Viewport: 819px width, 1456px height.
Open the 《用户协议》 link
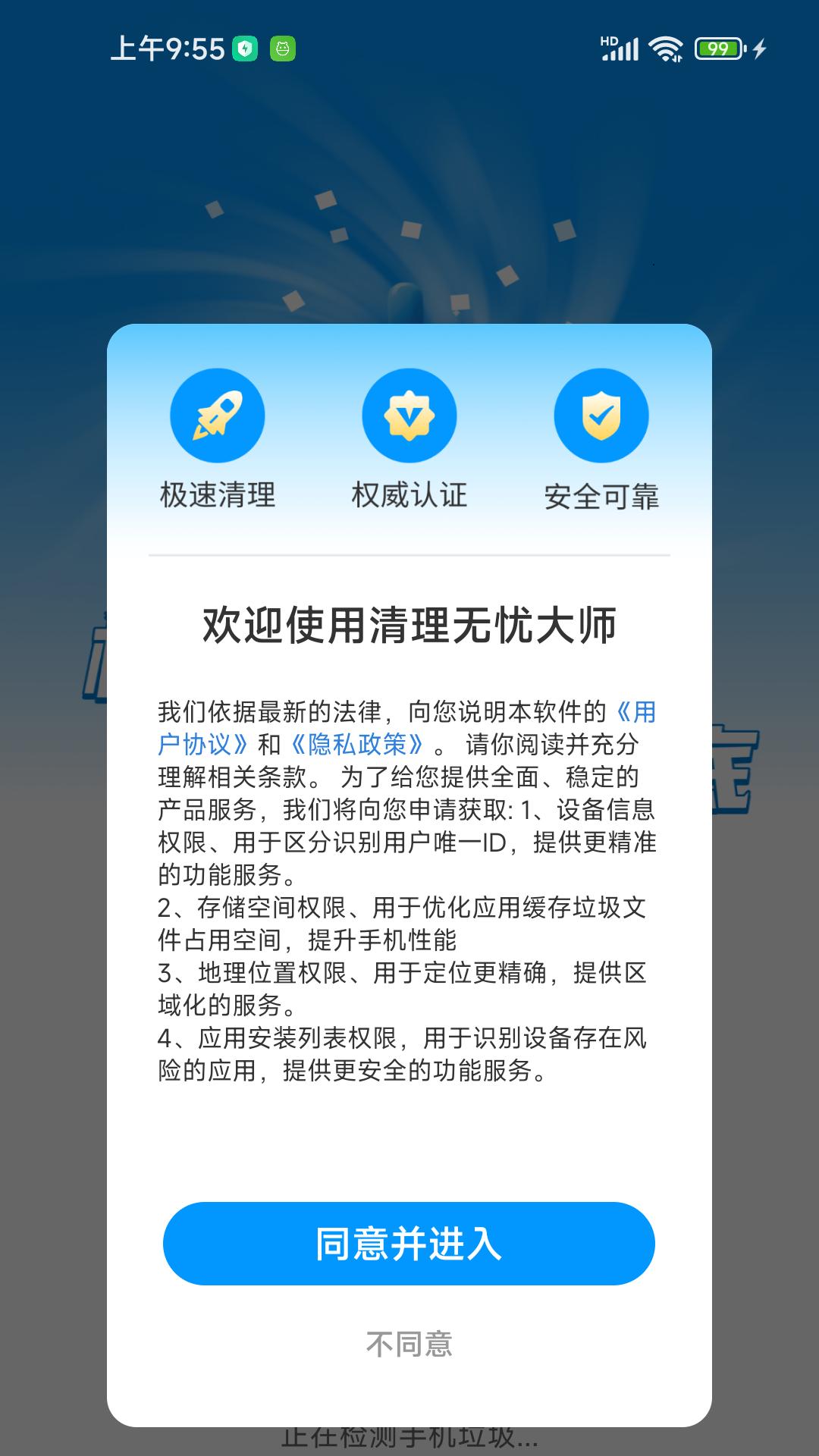(x=203, y=744)
